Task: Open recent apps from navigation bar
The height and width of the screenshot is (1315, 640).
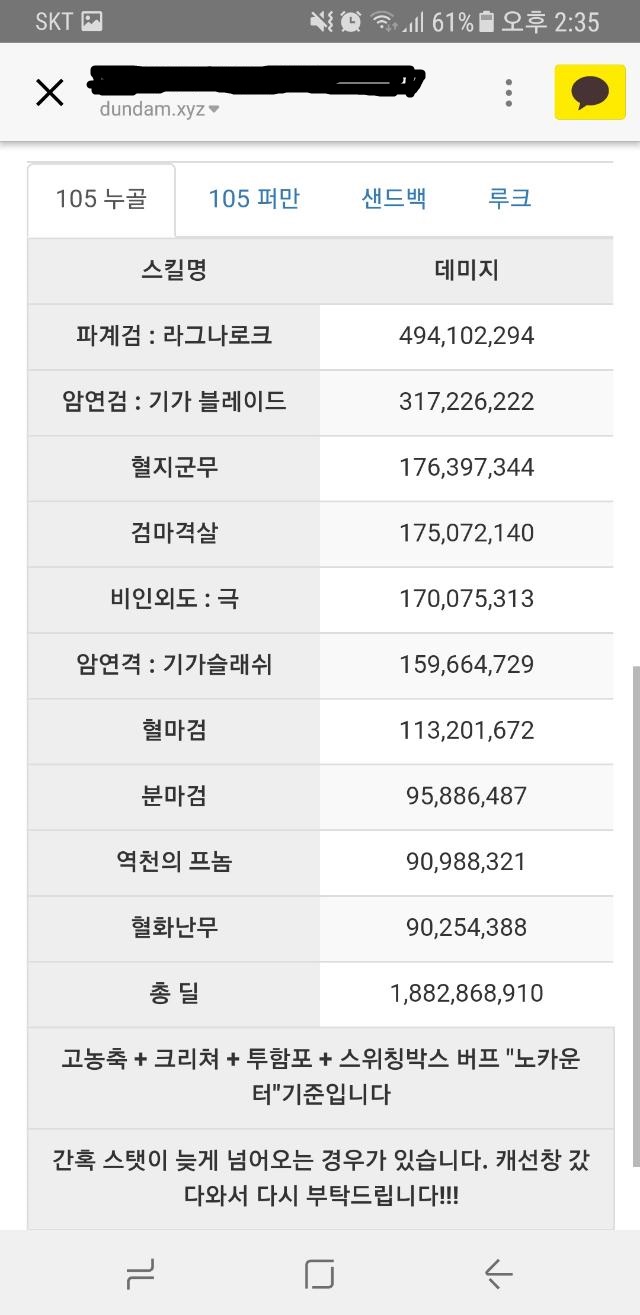Action: click(141, 1273)
